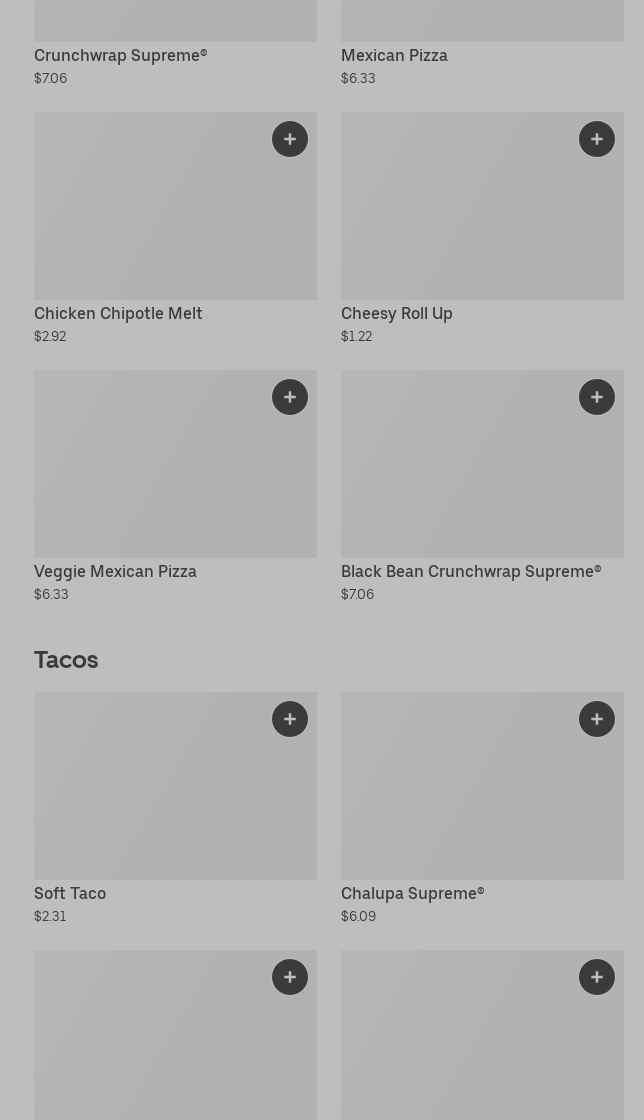Add Black Bean Crunchwrap Supreme to cart
The image size is (644, 1120).
(x=597, y=397)
